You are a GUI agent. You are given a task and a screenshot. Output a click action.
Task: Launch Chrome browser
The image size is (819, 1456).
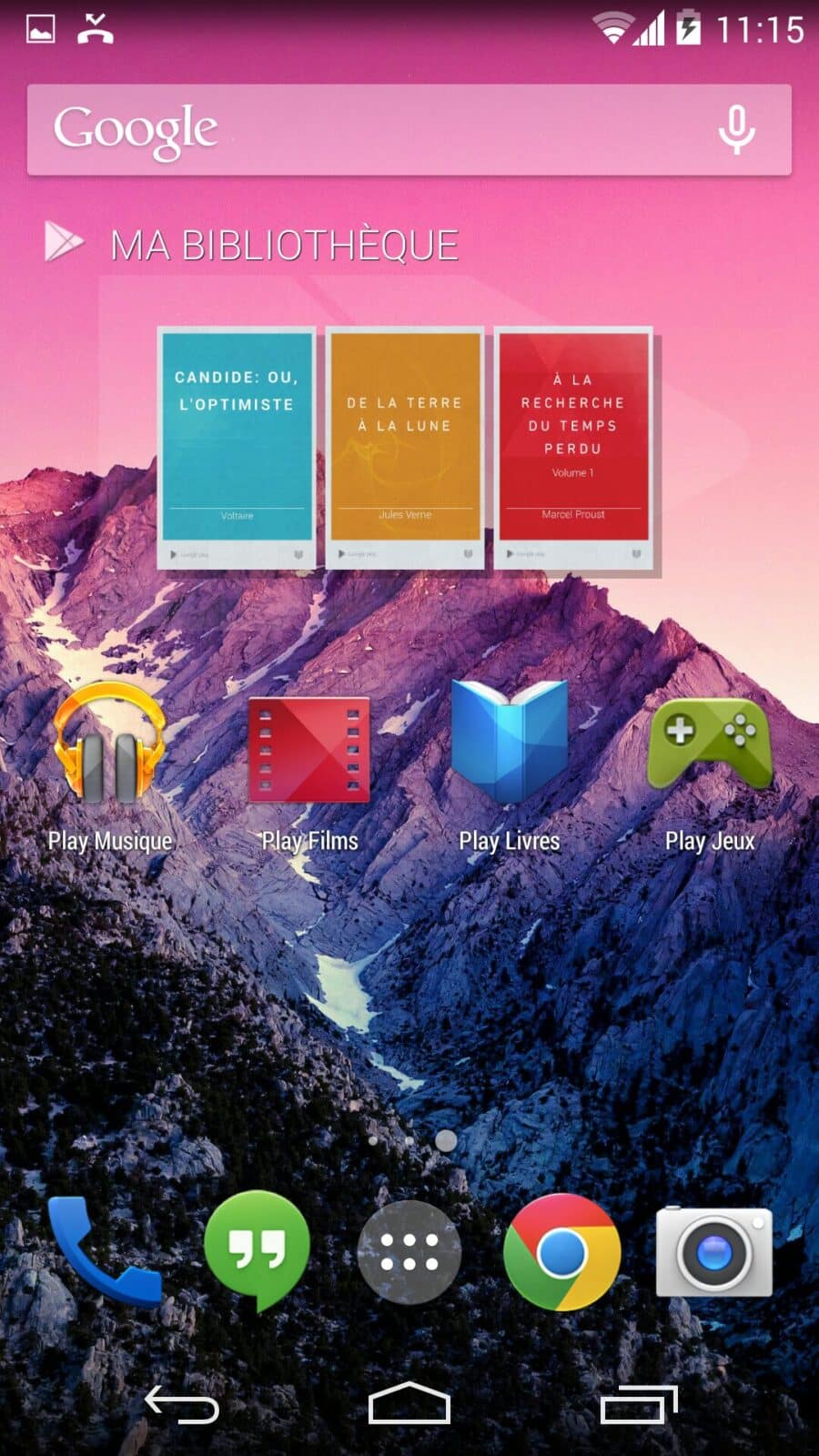tap(561, 1252)
